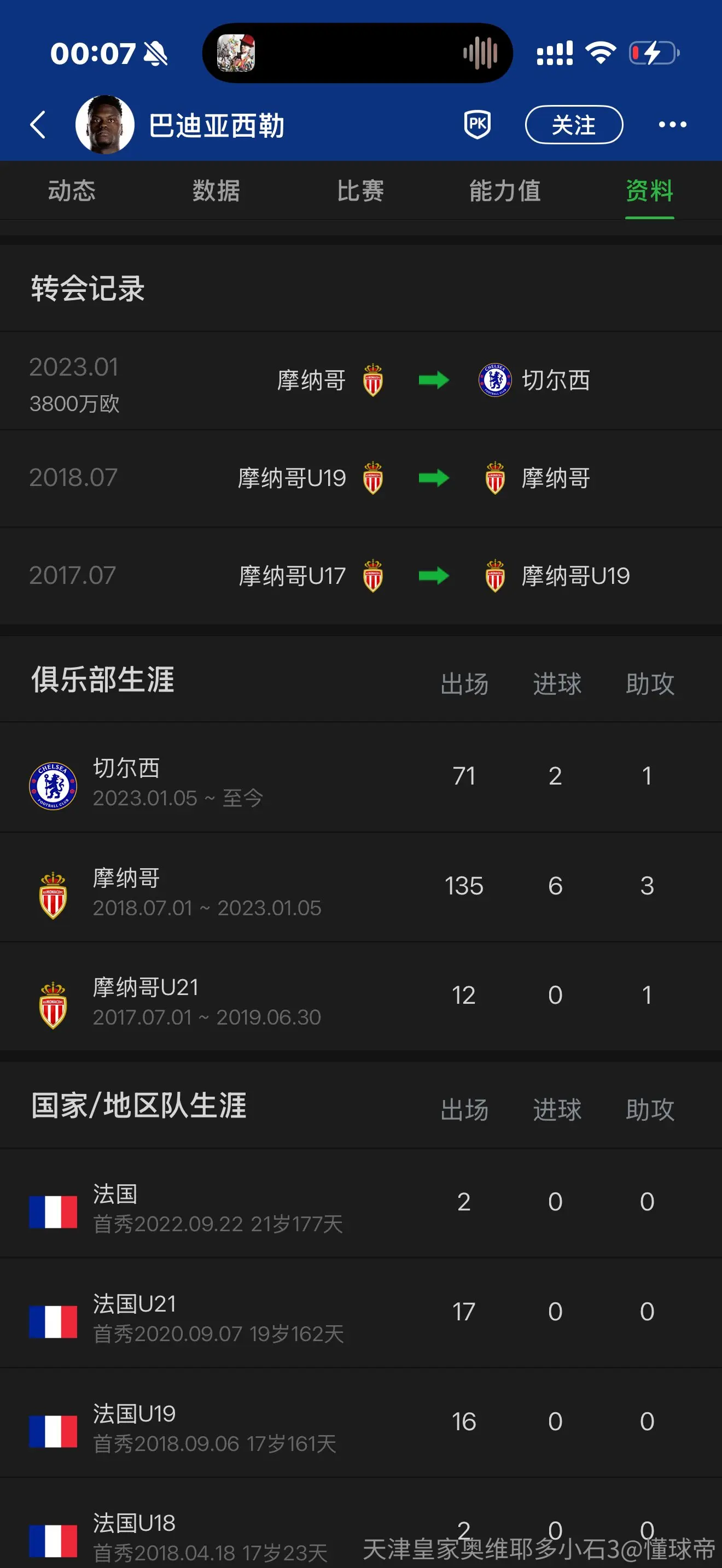
Task: Open the 法国 senior national team row
Action: point(361,1203)
